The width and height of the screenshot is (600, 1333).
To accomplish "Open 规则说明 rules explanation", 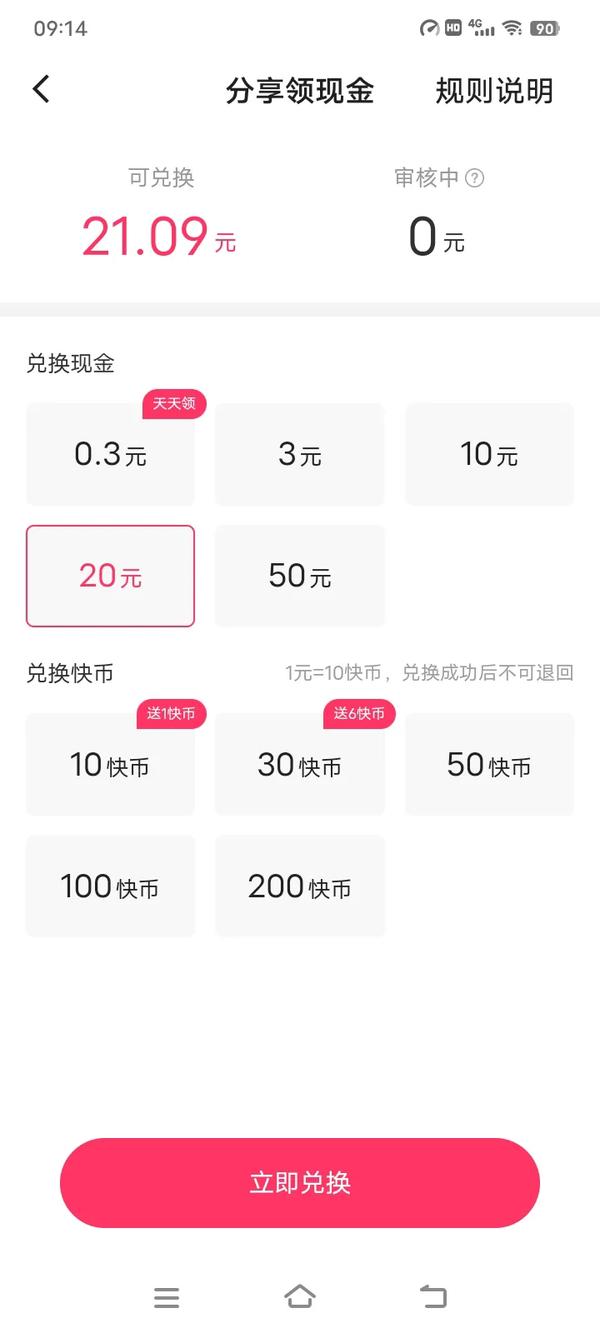I will click(x=494, y=91).
